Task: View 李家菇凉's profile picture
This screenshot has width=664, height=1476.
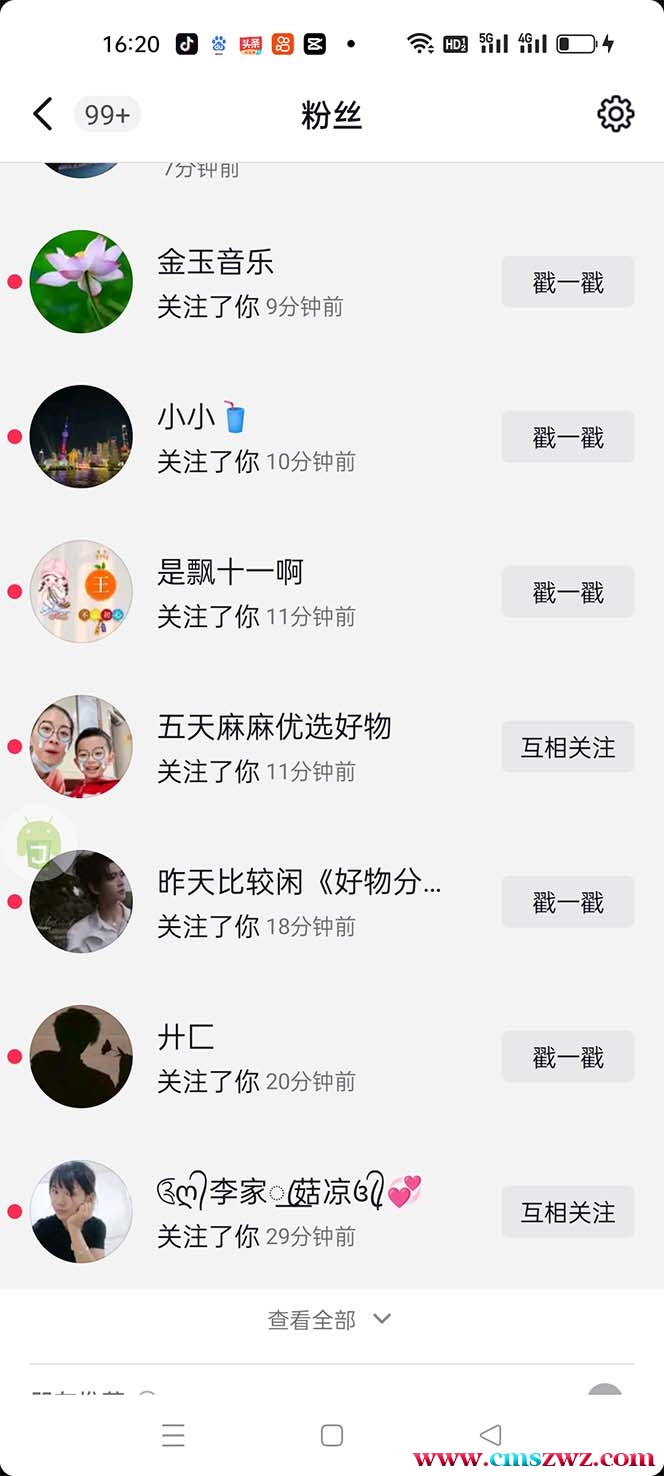Action: click(x=81, y=1212)
